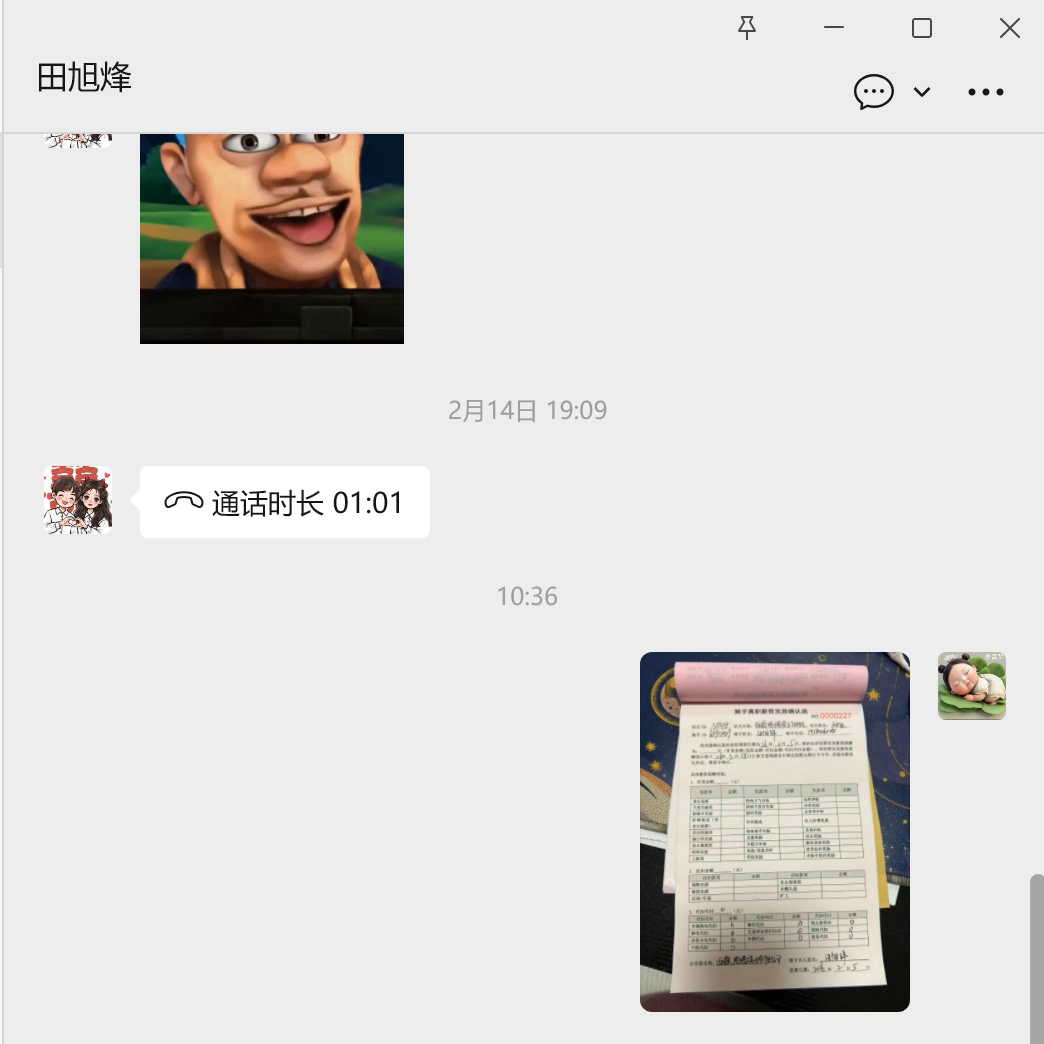The width and height of the screenshot is (1044, 1044).
Task: View the pink form photo message
Action: (775, 831)
